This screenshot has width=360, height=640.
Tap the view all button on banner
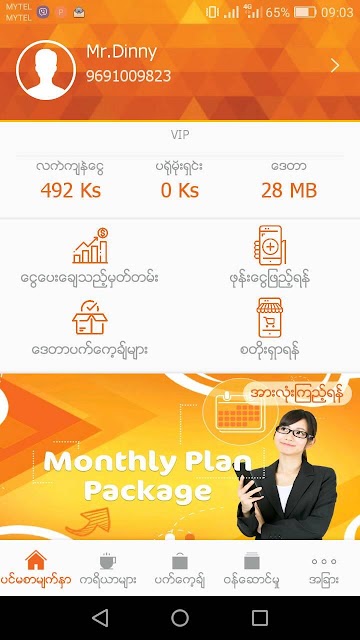click(x=297, y=395)
